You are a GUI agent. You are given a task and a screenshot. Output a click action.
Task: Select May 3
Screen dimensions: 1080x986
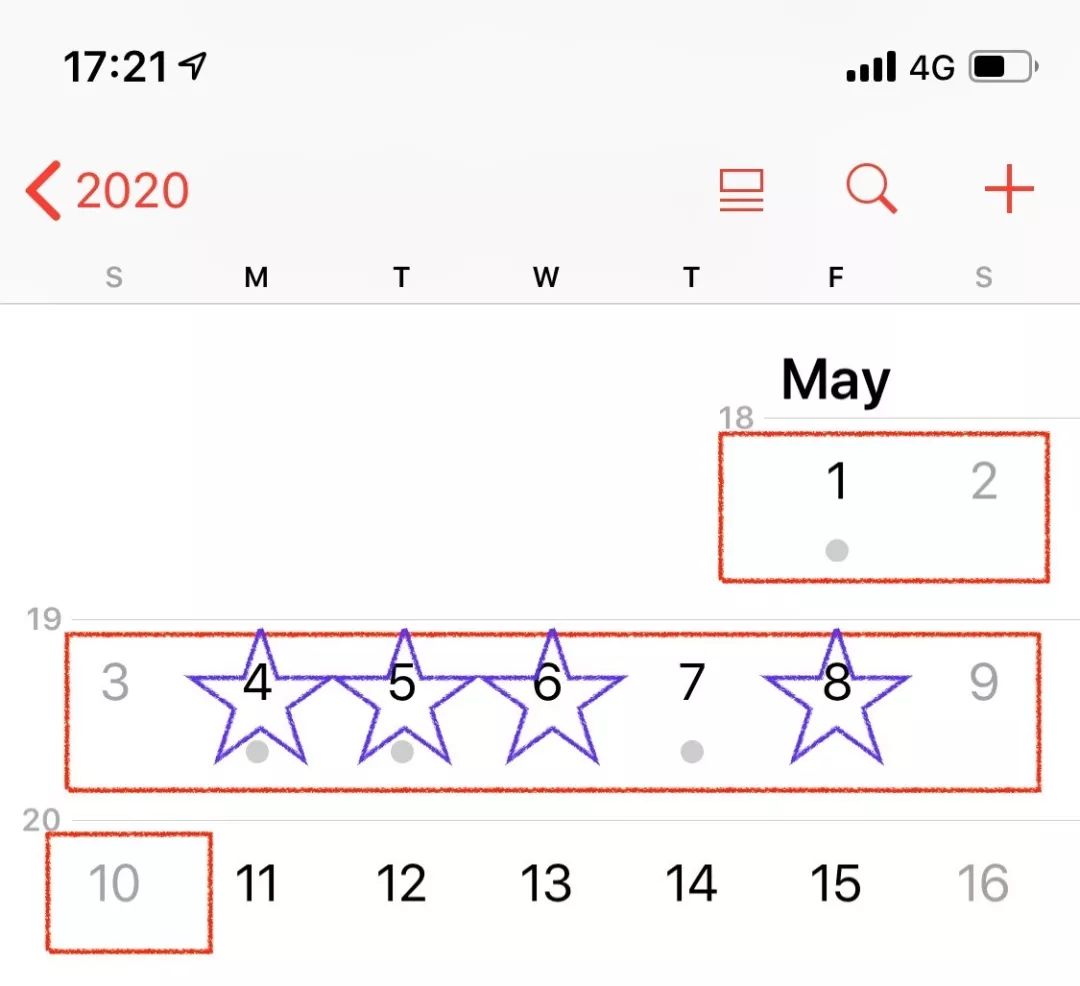pos(115,683)
